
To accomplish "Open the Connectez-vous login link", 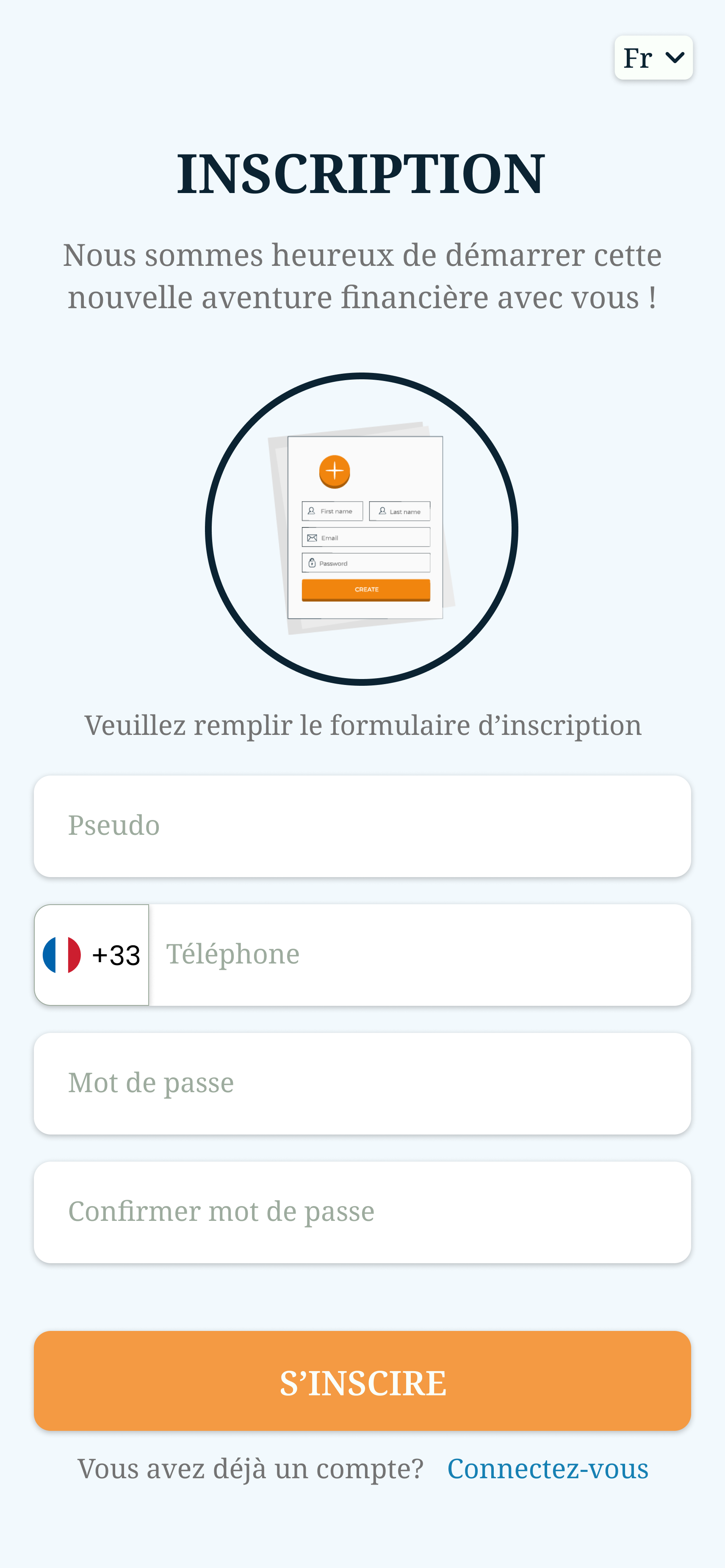I will tap(547, 1468).
